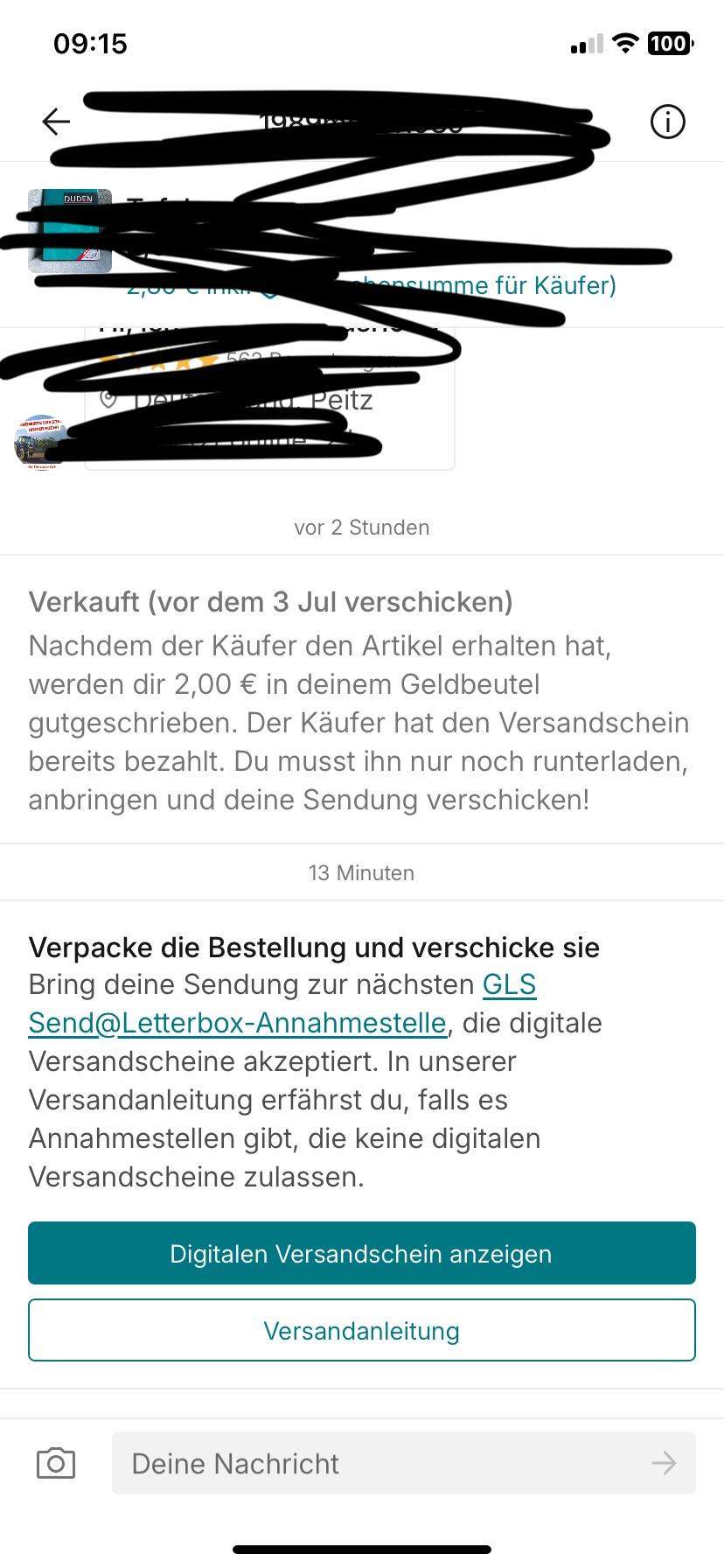
Task: Go back with the arrow icon
Action: coord(56,122)
